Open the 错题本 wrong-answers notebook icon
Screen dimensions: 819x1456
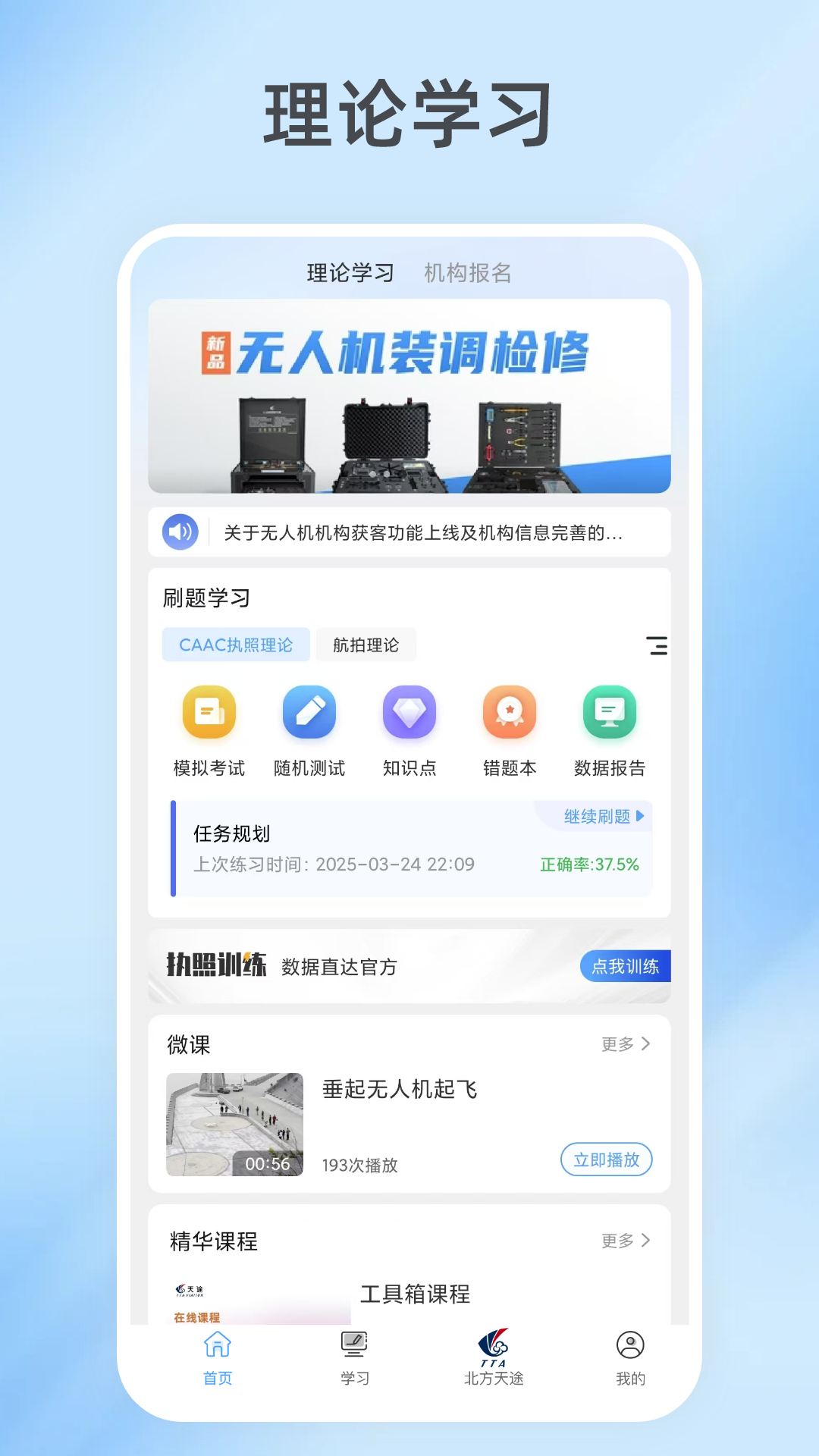510,713
